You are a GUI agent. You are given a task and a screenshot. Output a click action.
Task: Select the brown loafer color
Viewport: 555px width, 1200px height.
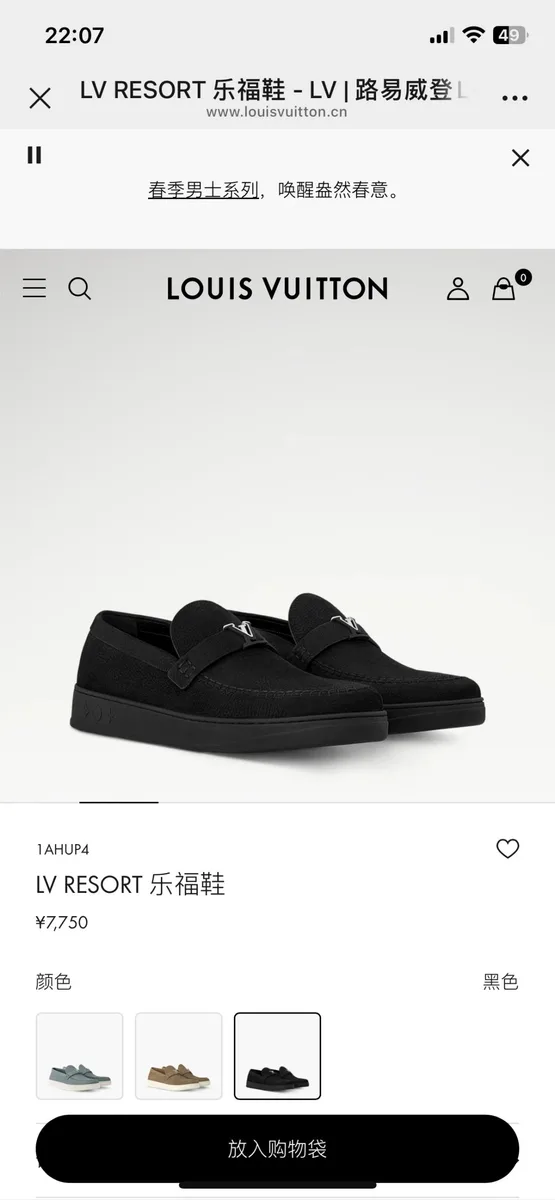(179, 1056)
